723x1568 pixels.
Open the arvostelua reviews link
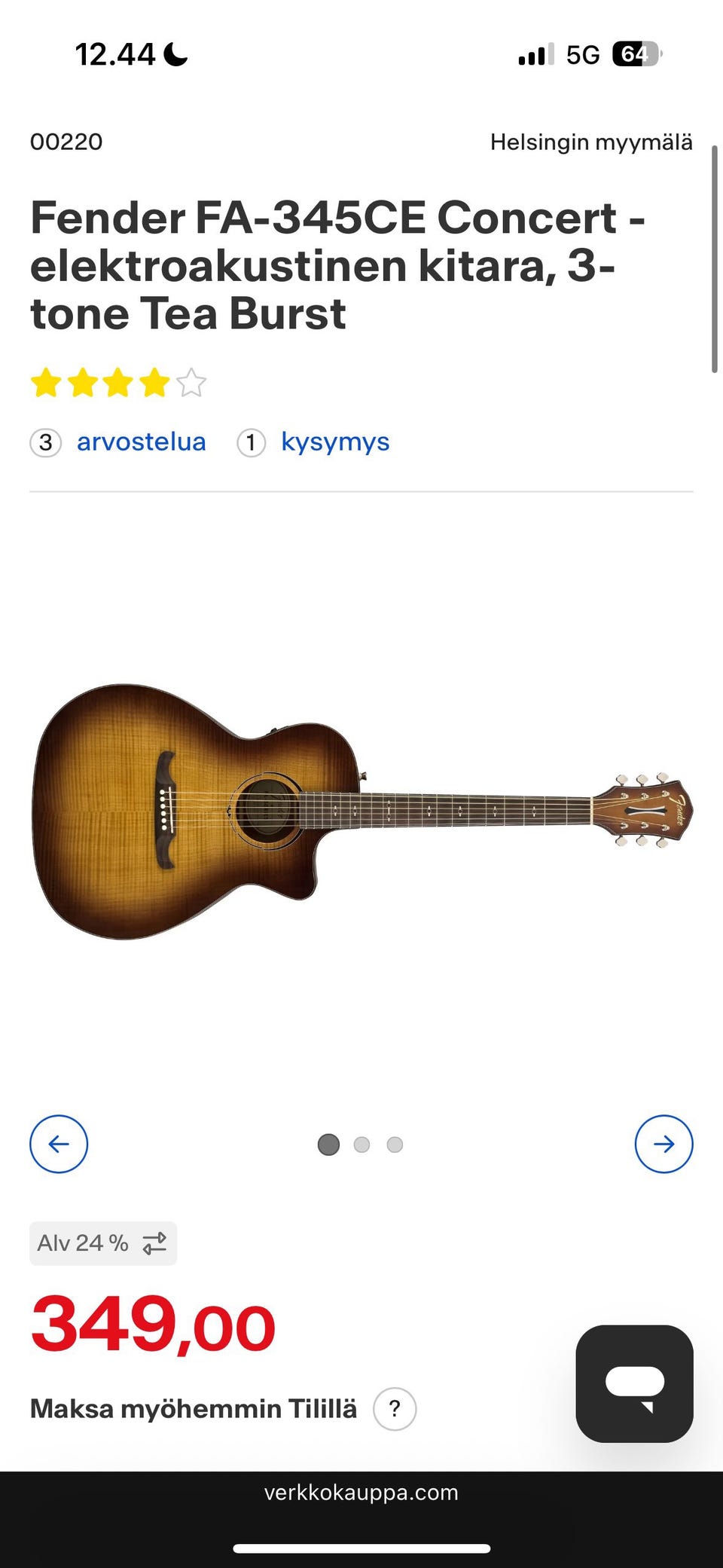coord(141,442)
